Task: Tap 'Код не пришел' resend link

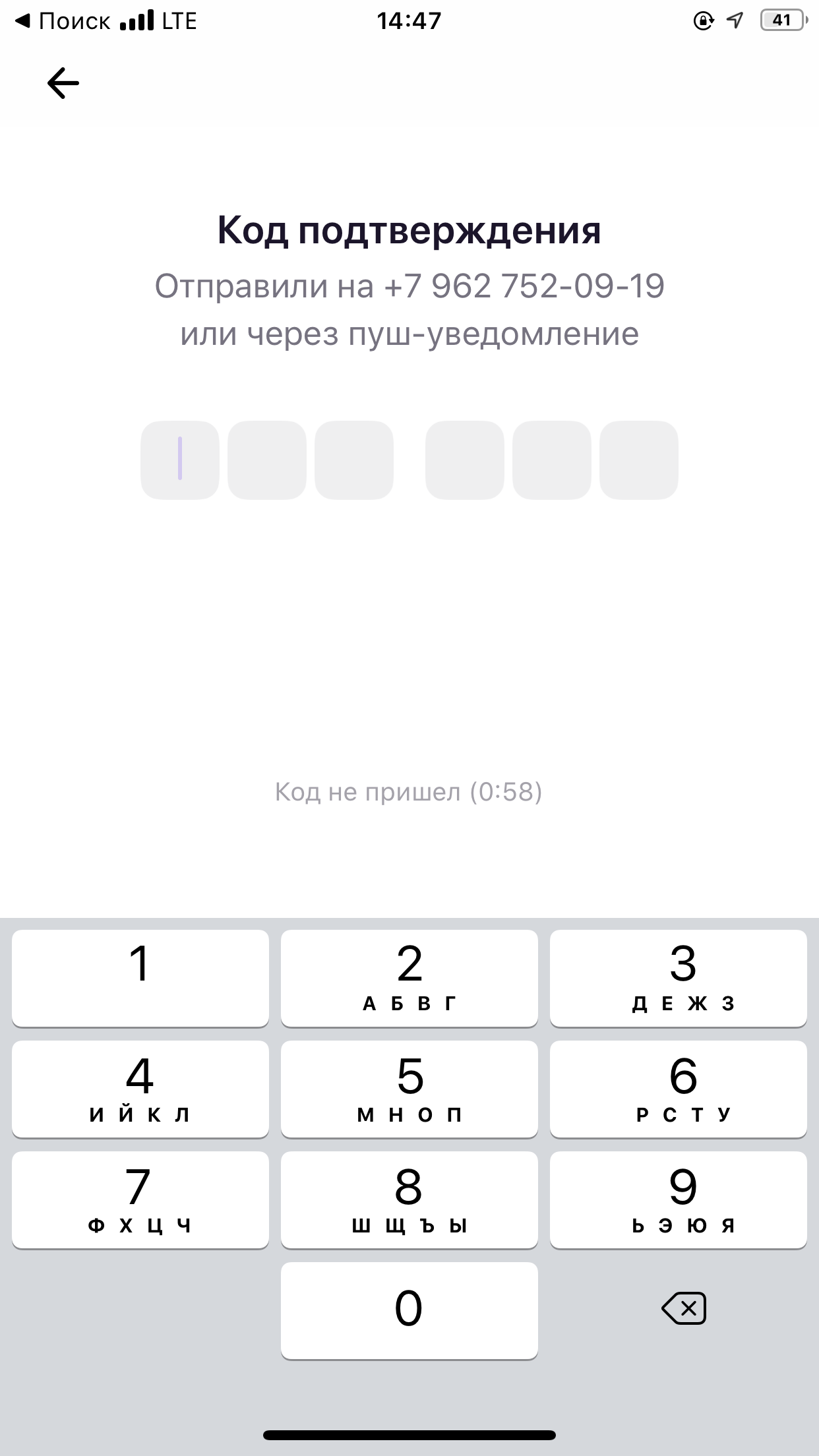Action: 409,791
